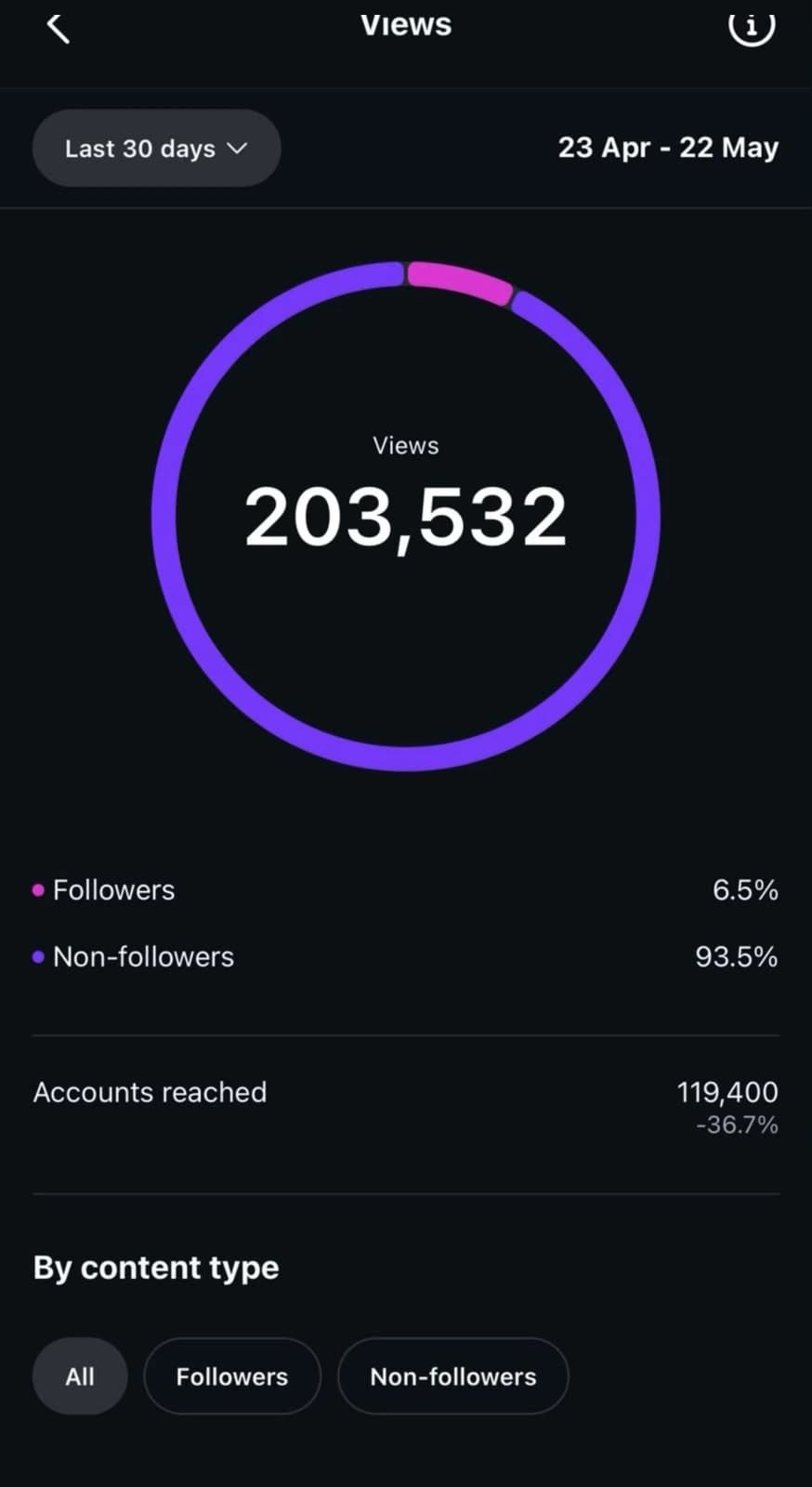This screenshot has width=812, height=1487.
Task: Open the info icon for Views
Action: pos(752,26)
